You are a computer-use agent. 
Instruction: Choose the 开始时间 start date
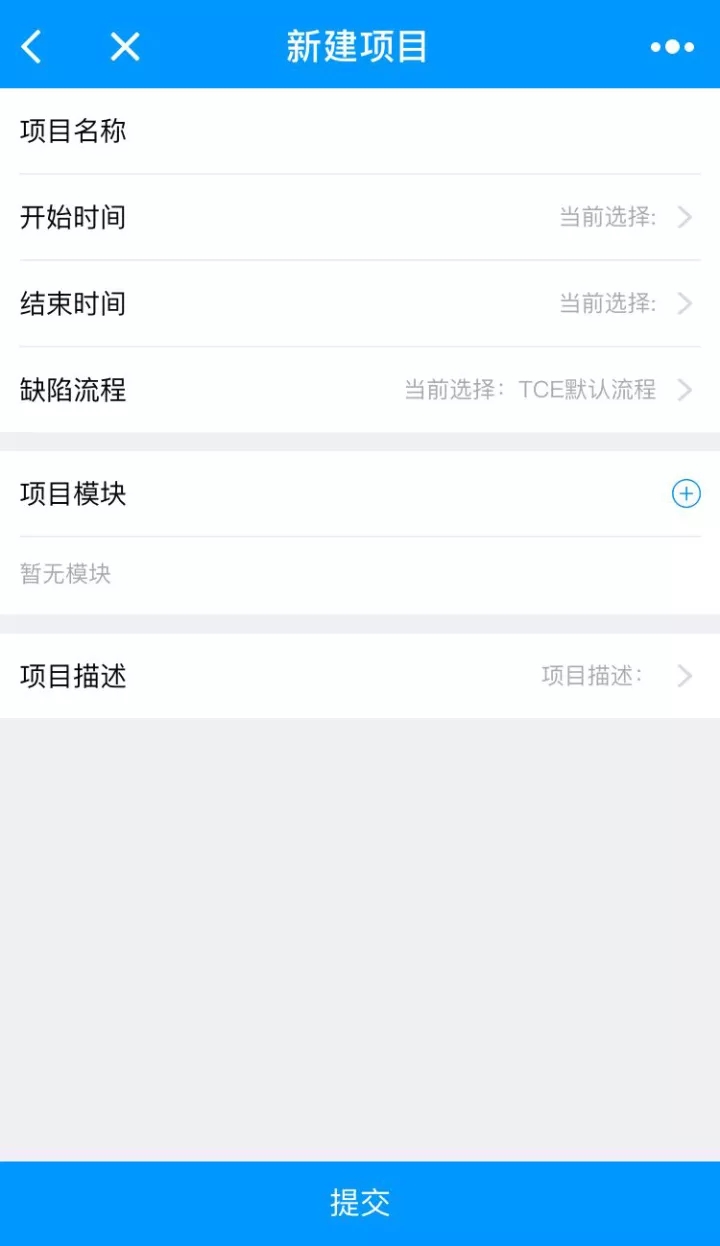[360, 217]
